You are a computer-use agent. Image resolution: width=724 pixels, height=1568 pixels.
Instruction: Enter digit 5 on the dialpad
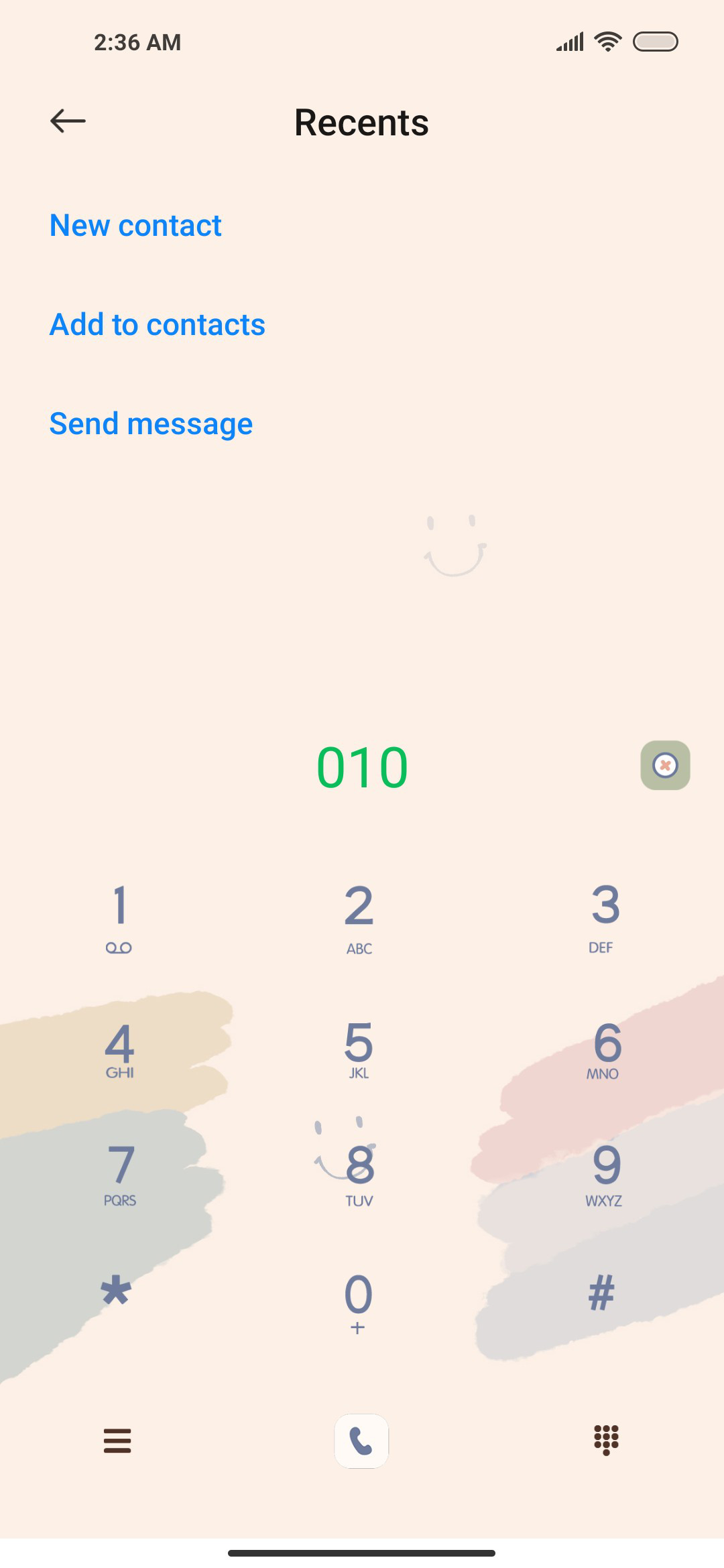[x=359, y=1050]
